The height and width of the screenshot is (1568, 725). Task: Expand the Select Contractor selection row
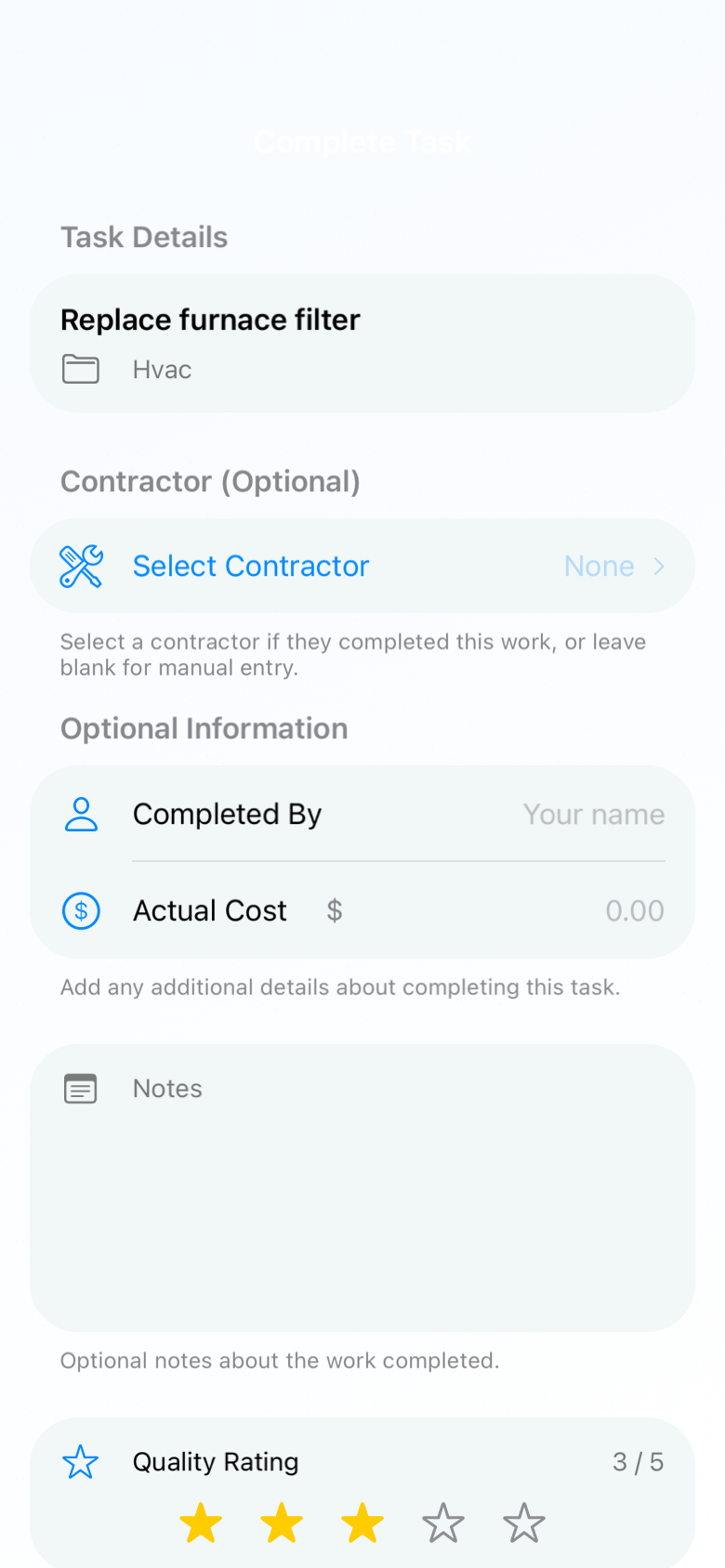click(362, 566)
